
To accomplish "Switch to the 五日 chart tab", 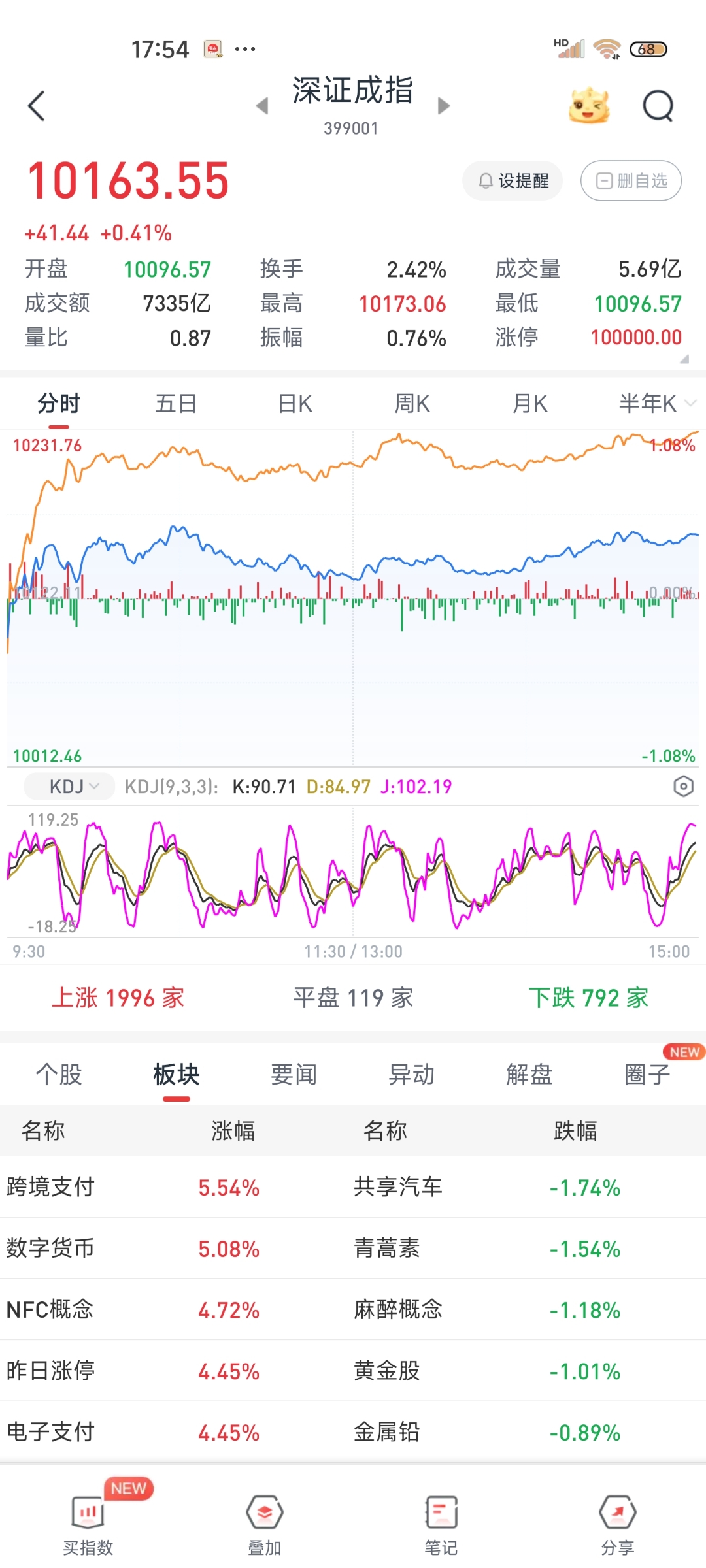I will tap(176, 404).
